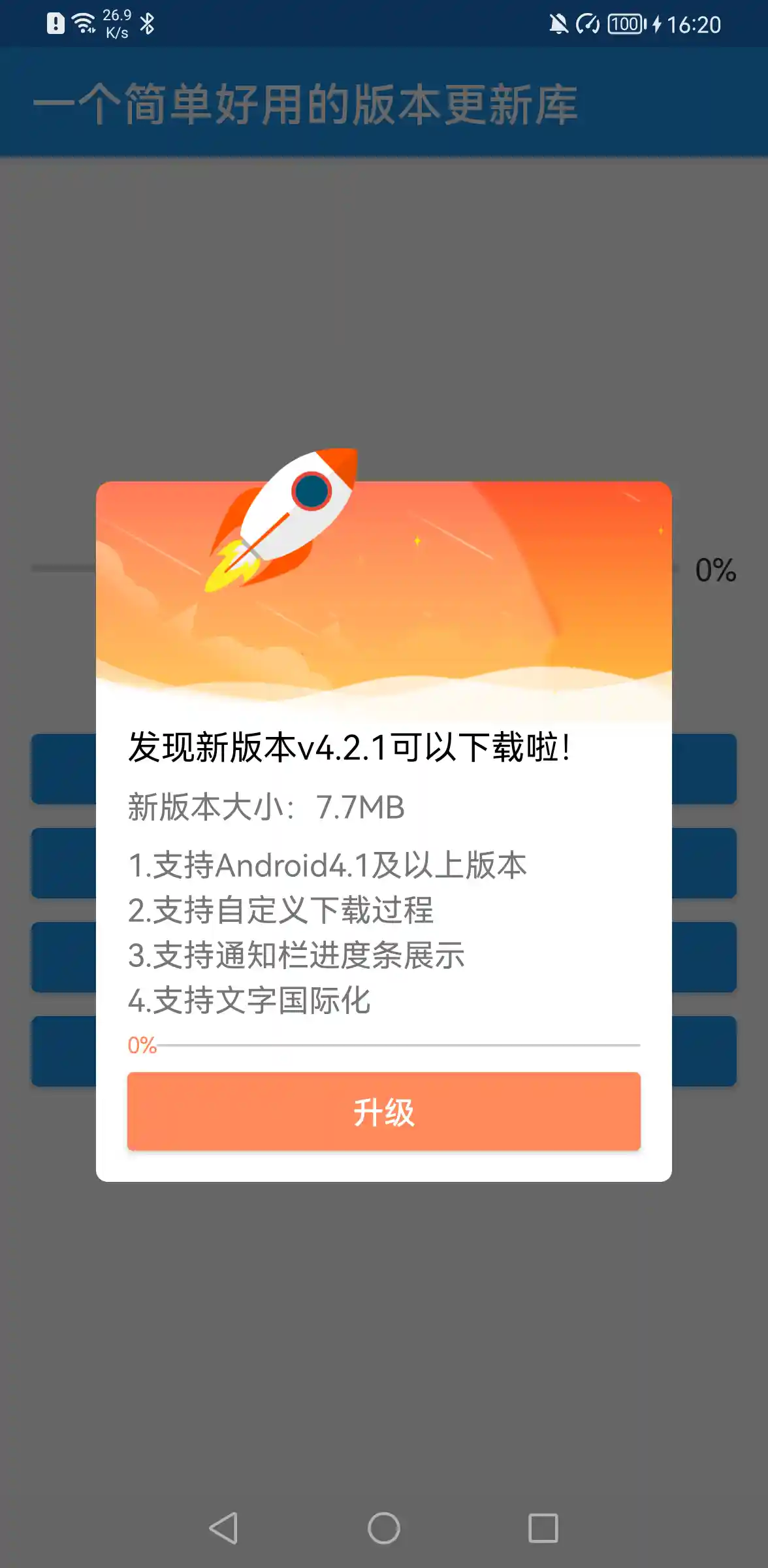Tap the 升级 upgrade button
Screen dimensions: 768x1568
coord(383,1111)
